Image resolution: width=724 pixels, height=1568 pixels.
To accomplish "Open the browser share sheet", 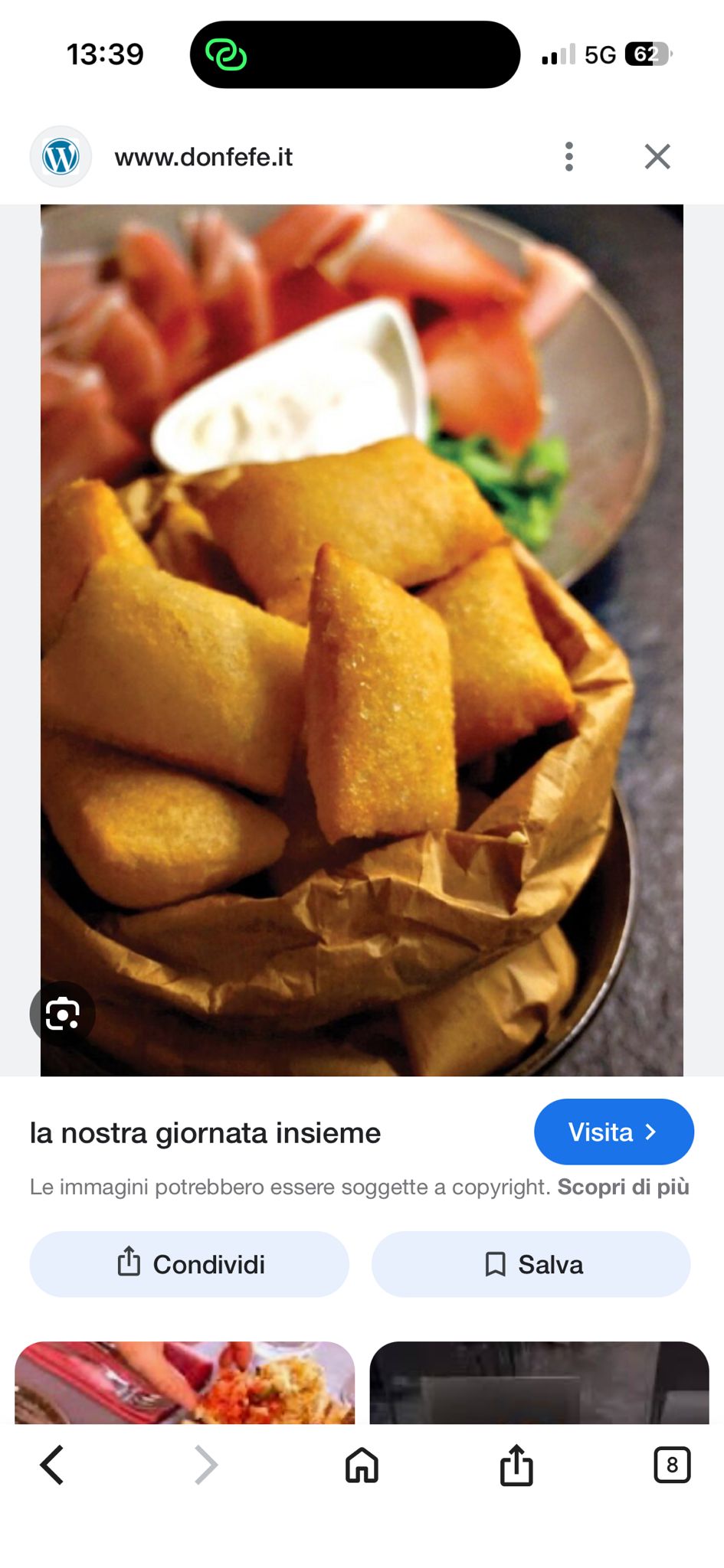I will tap(516, 1465).
